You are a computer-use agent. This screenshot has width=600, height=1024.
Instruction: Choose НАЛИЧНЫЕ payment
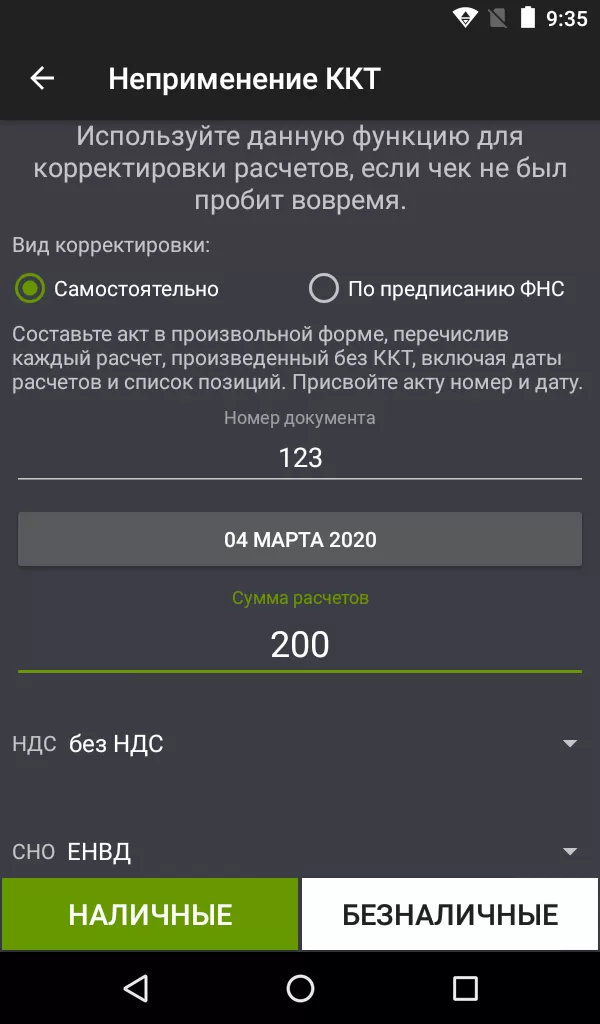click(150, 914)
